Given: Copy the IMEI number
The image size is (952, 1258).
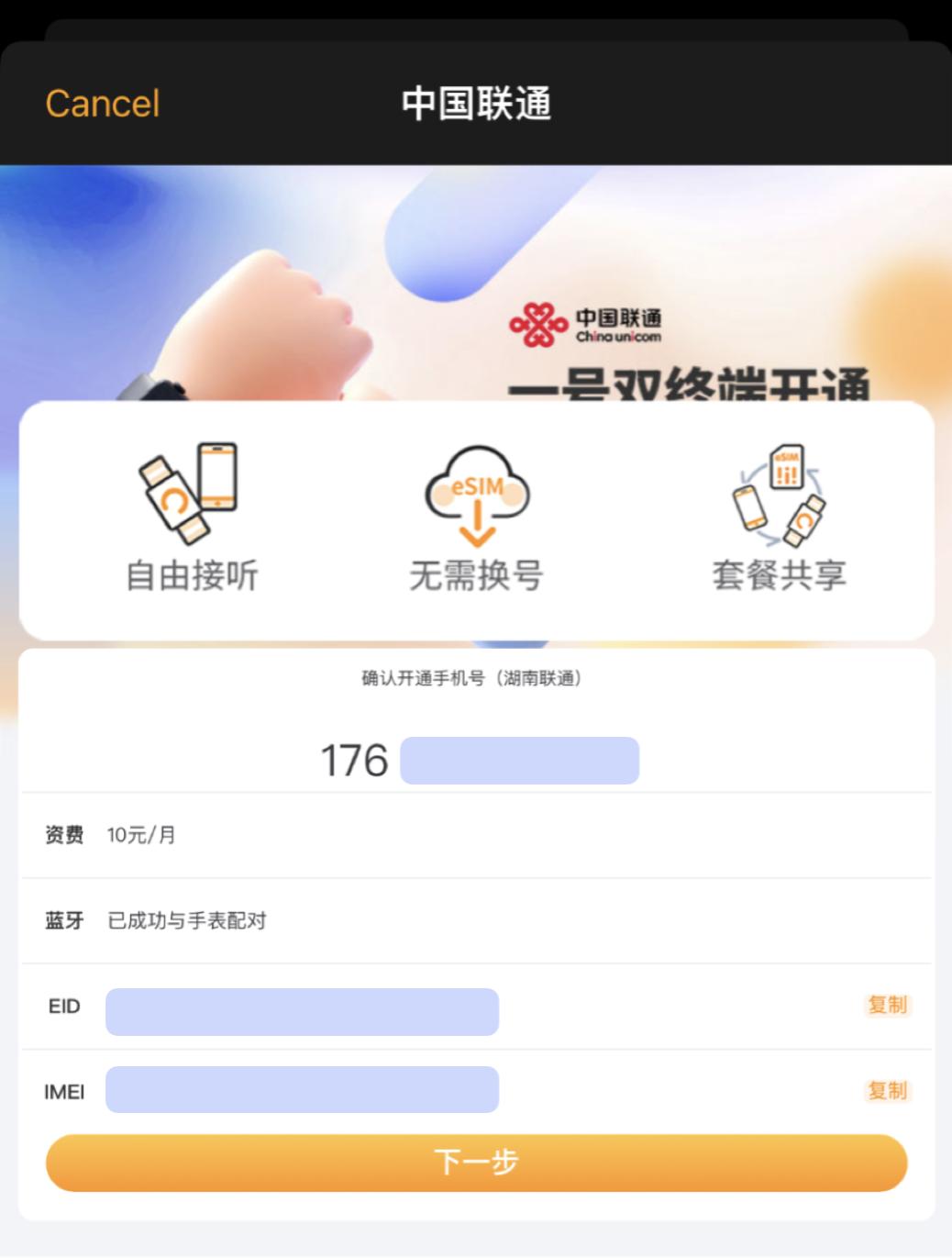Looking at the screenshot, I should pos(887,1090).
